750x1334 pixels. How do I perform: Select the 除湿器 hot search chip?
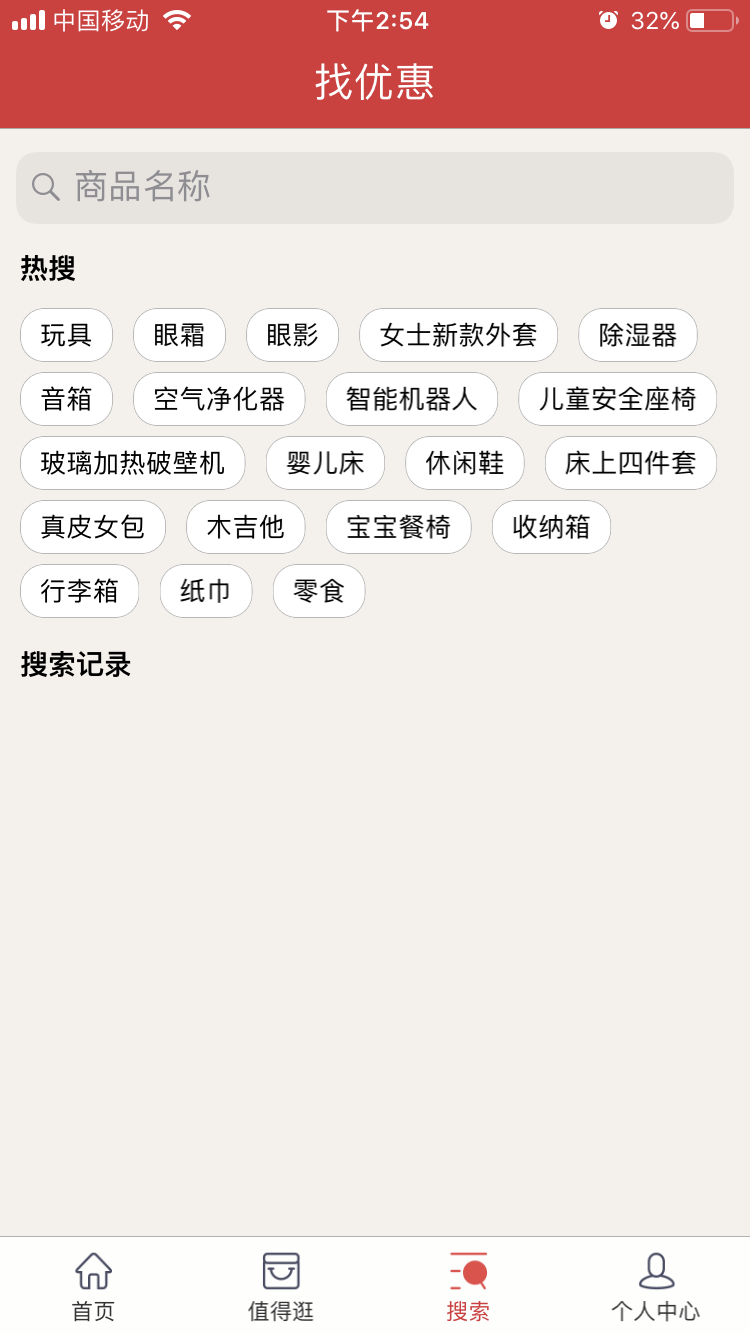(x=638, y=335)
